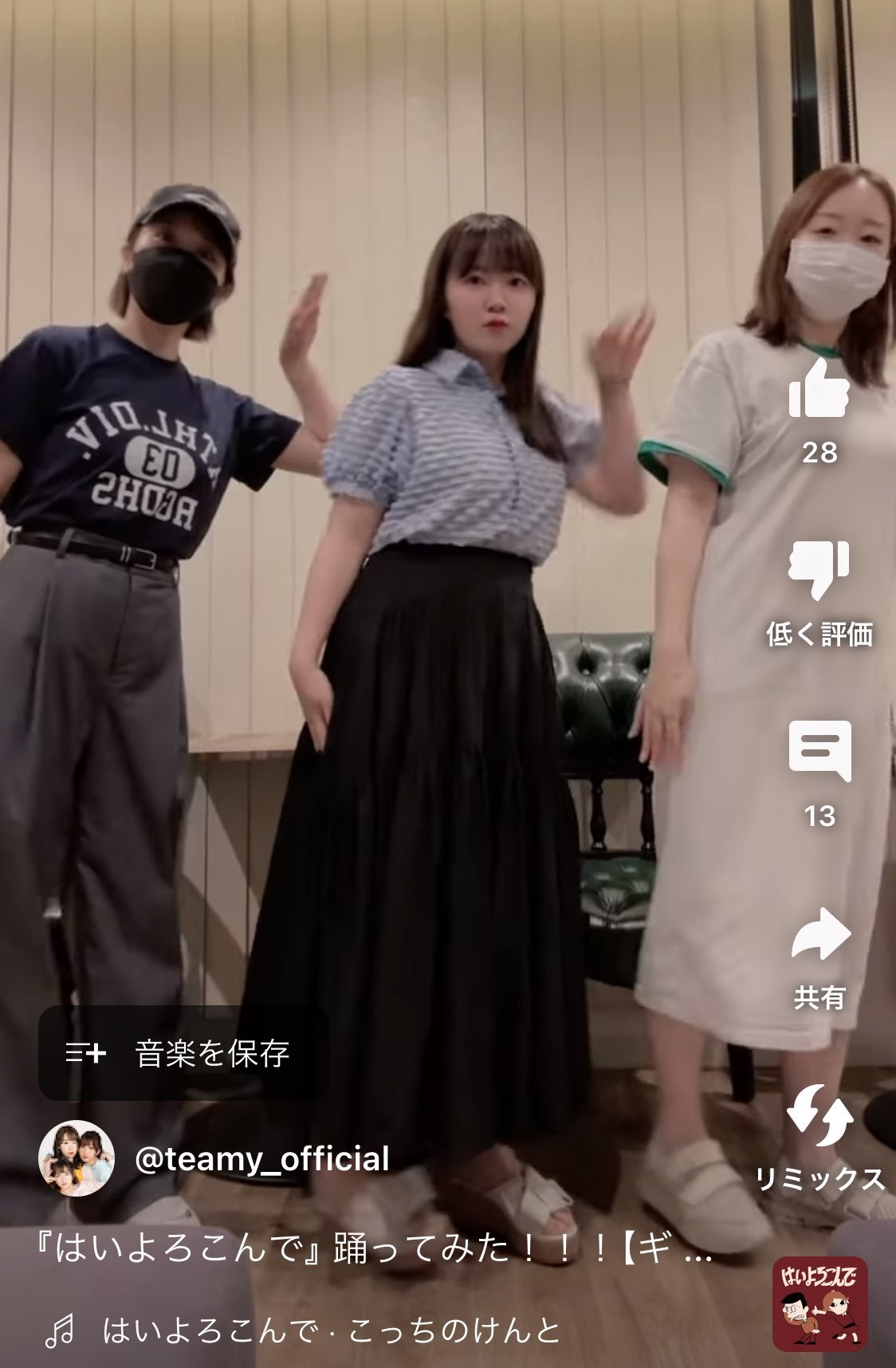Share this video via 共有
The height and width of the screenshot is (1368, 896).
[819, 934]
